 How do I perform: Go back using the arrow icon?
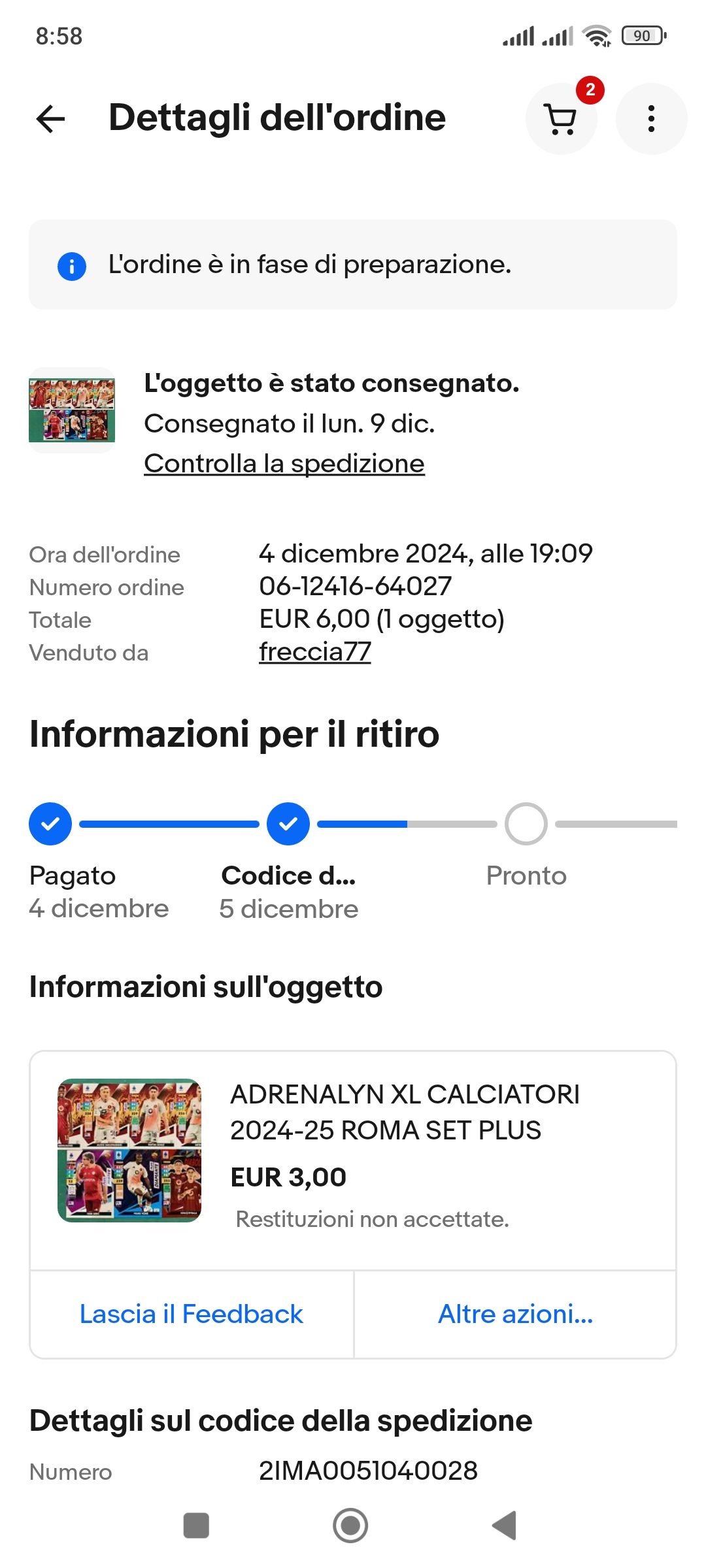pos(51,119)
